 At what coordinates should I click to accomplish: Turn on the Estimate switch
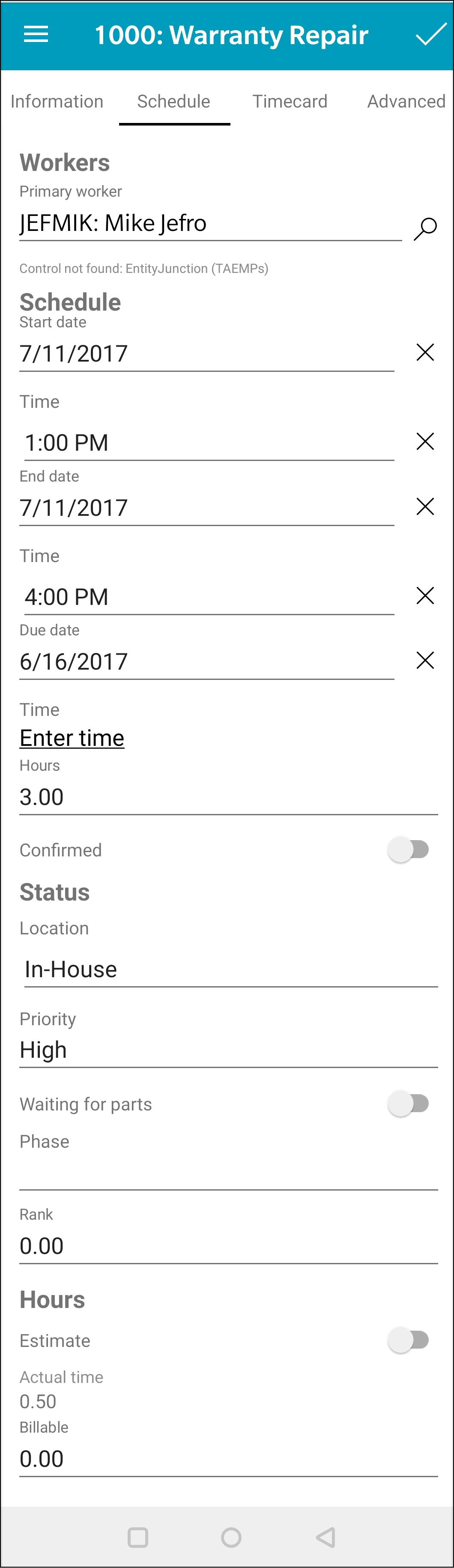(409, 1340)
